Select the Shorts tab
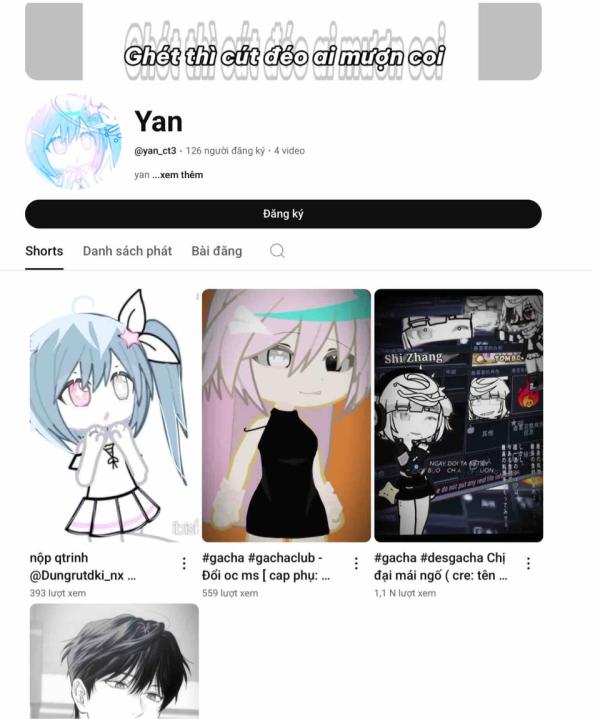600x719 pixels. click(44, 251)
